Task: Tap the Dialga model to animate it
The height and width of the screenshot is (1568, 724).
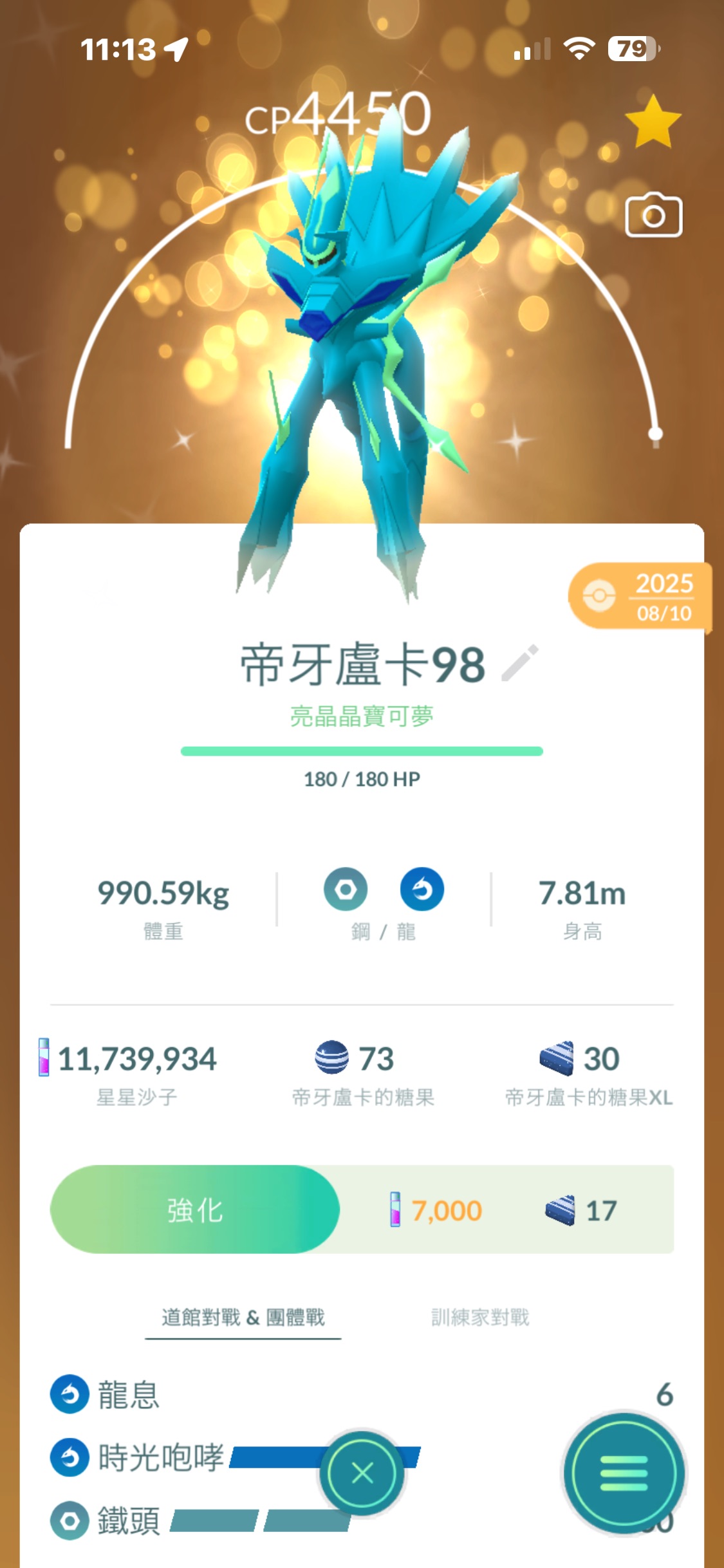Action: tap(360, 360)
